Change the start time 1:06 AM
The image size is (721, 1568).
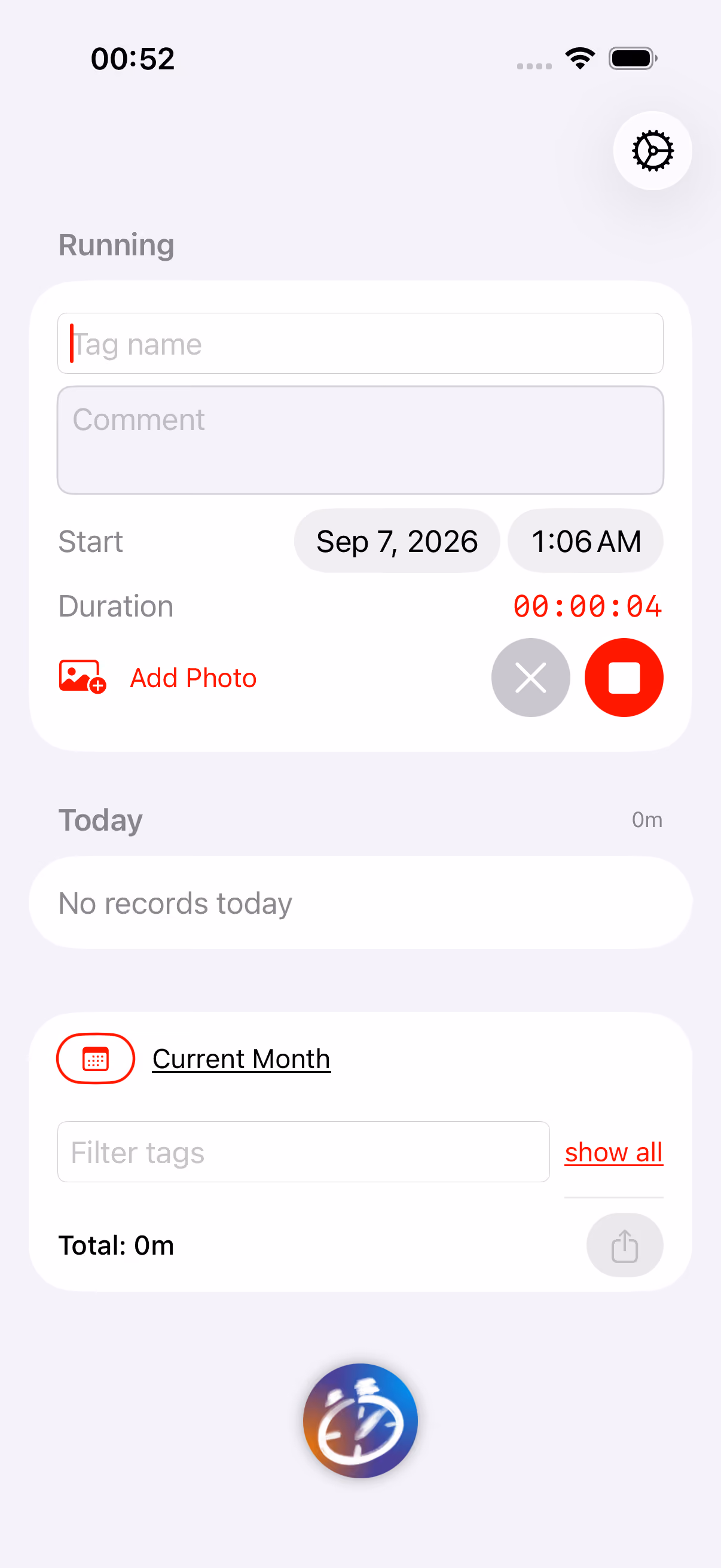click(x=585, y=541)
